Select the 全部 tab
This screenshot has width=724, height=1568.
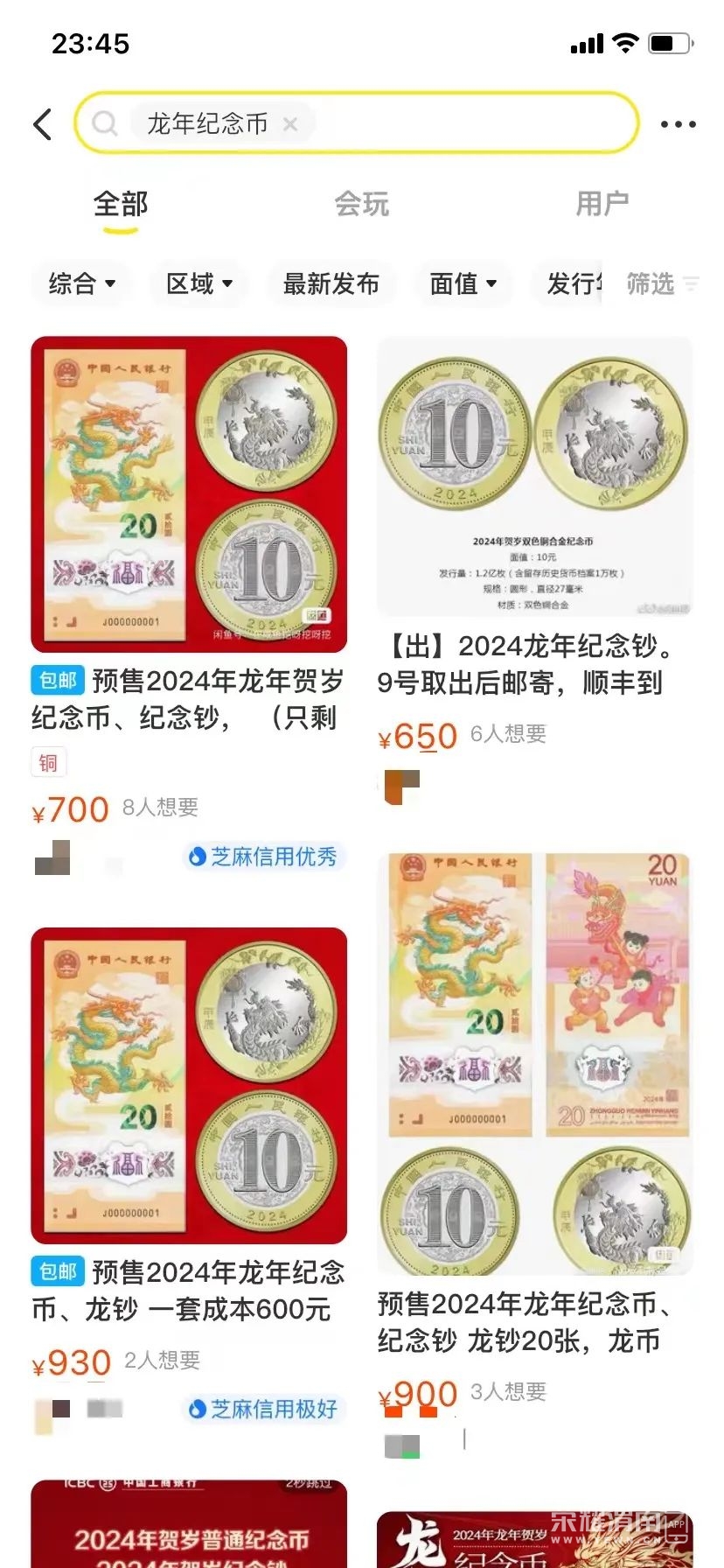tap(121, 204)
